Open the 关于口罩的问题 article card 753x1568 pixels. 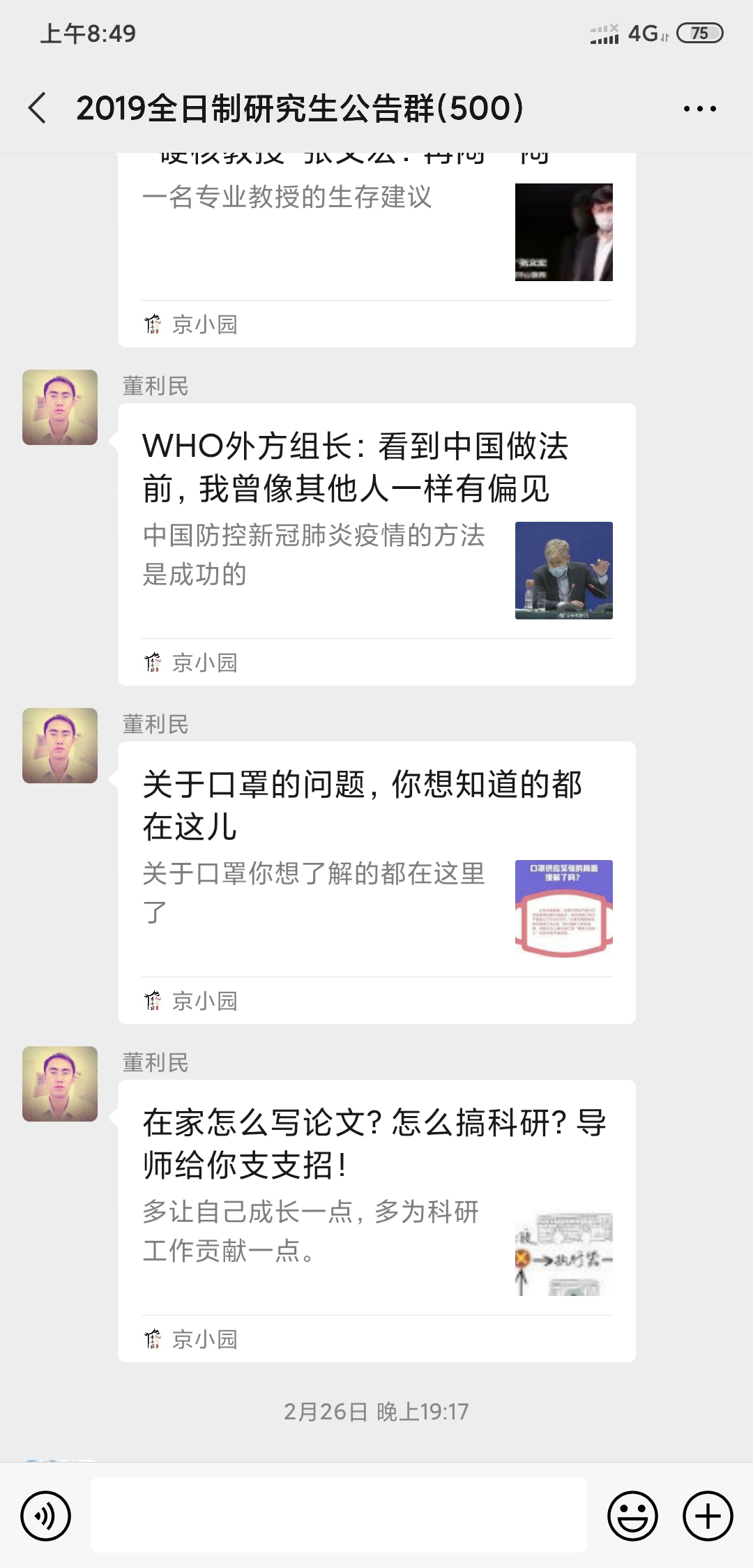coord(376,868)
